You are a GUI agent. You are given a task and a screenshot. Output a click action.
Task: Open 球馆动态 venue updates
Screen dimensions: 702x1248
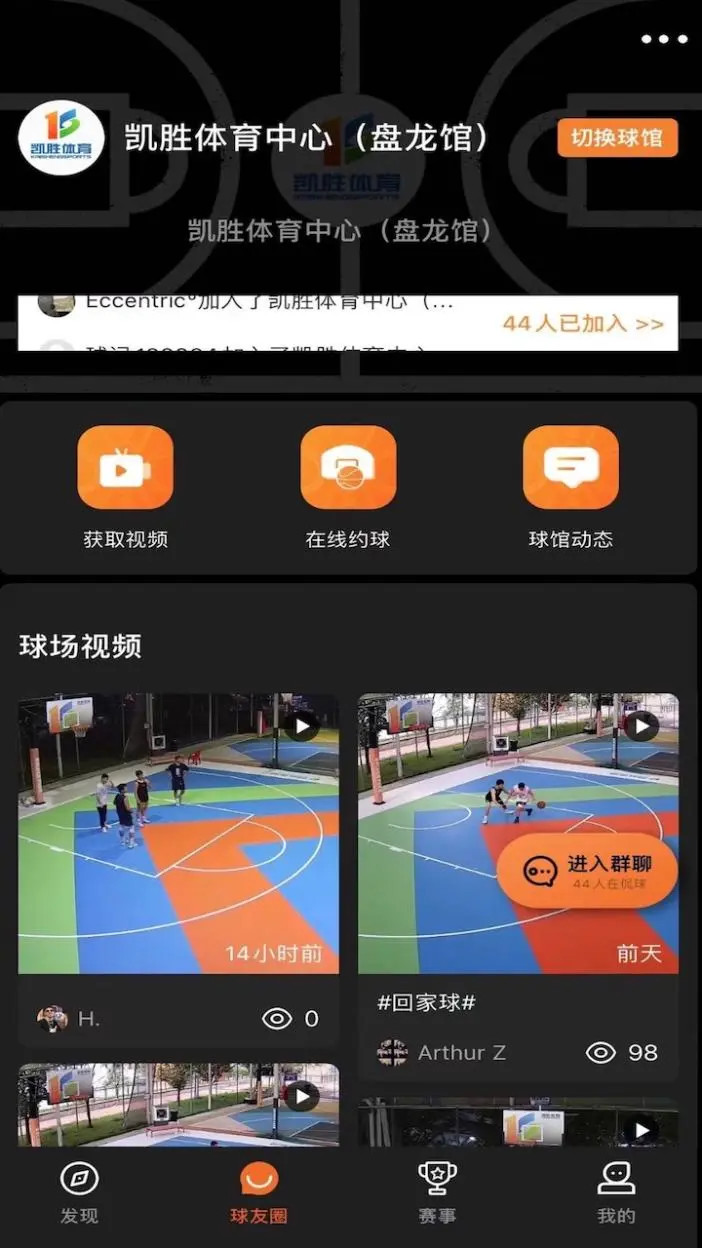570,487
